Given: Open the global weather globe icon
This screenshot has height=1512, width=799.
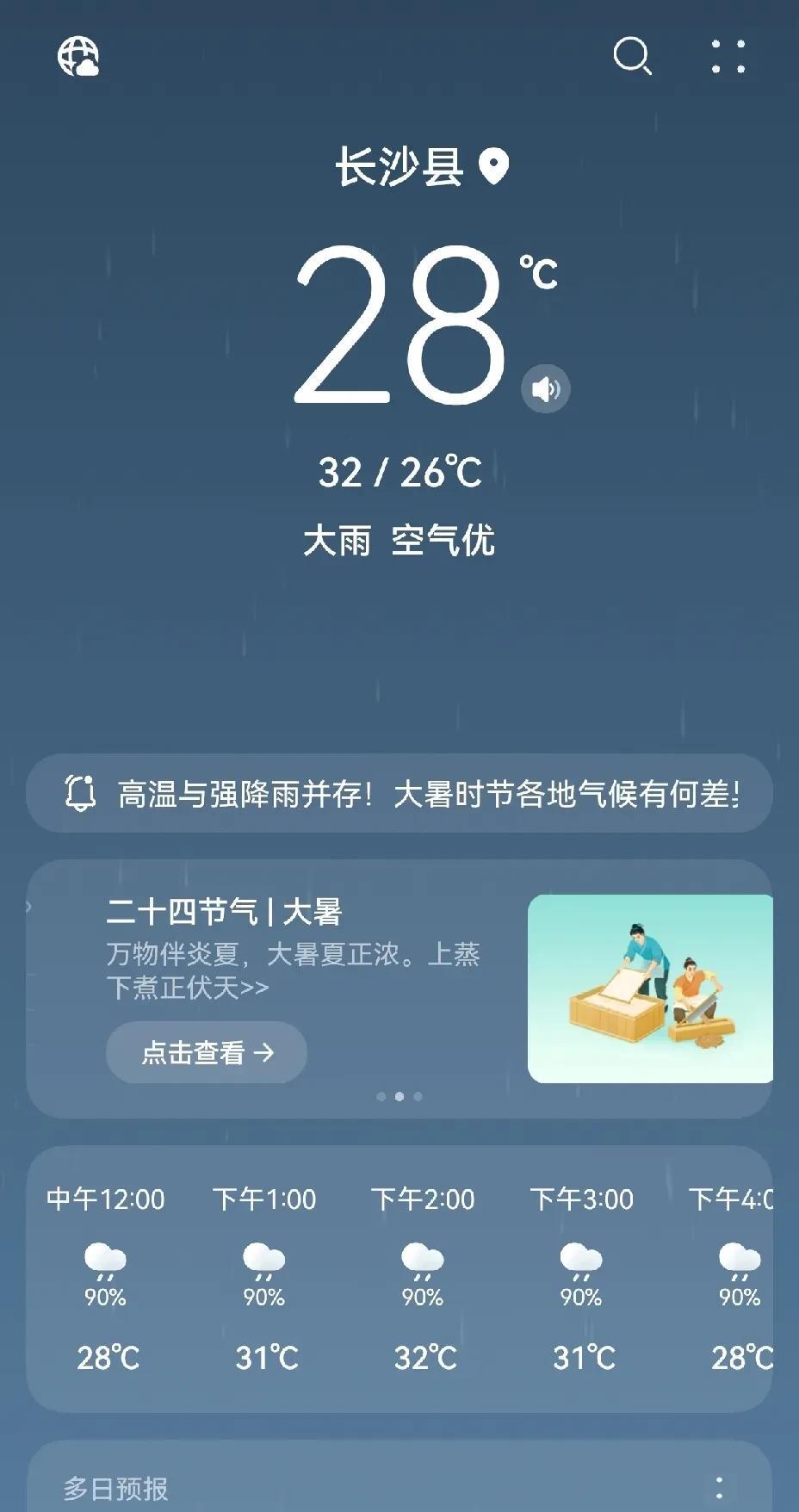Looking at the screenshot, I should (78, 57).
